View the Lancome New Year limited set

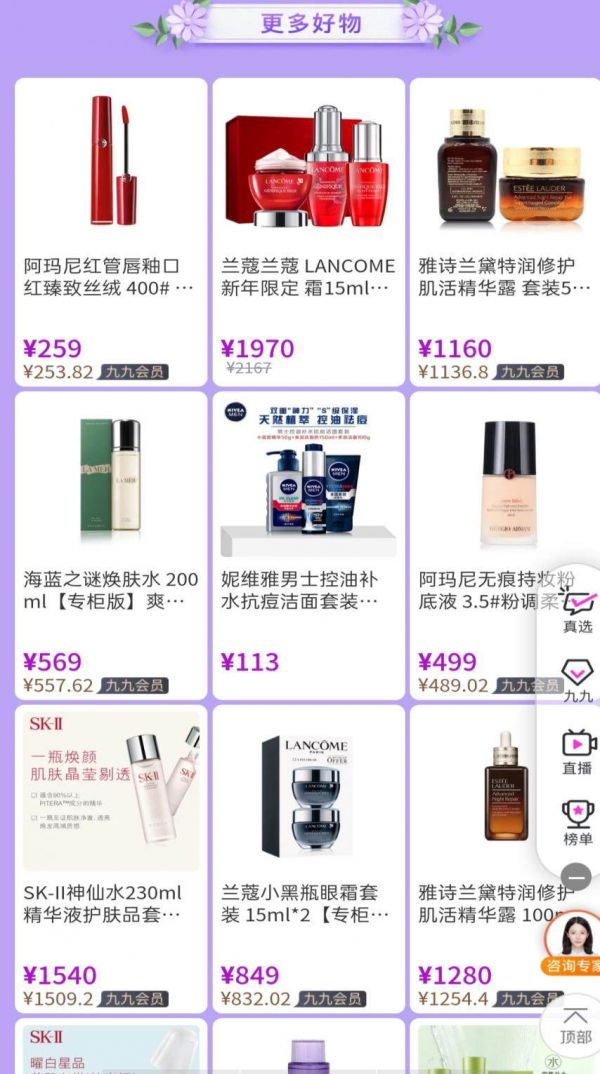[308, 231]
